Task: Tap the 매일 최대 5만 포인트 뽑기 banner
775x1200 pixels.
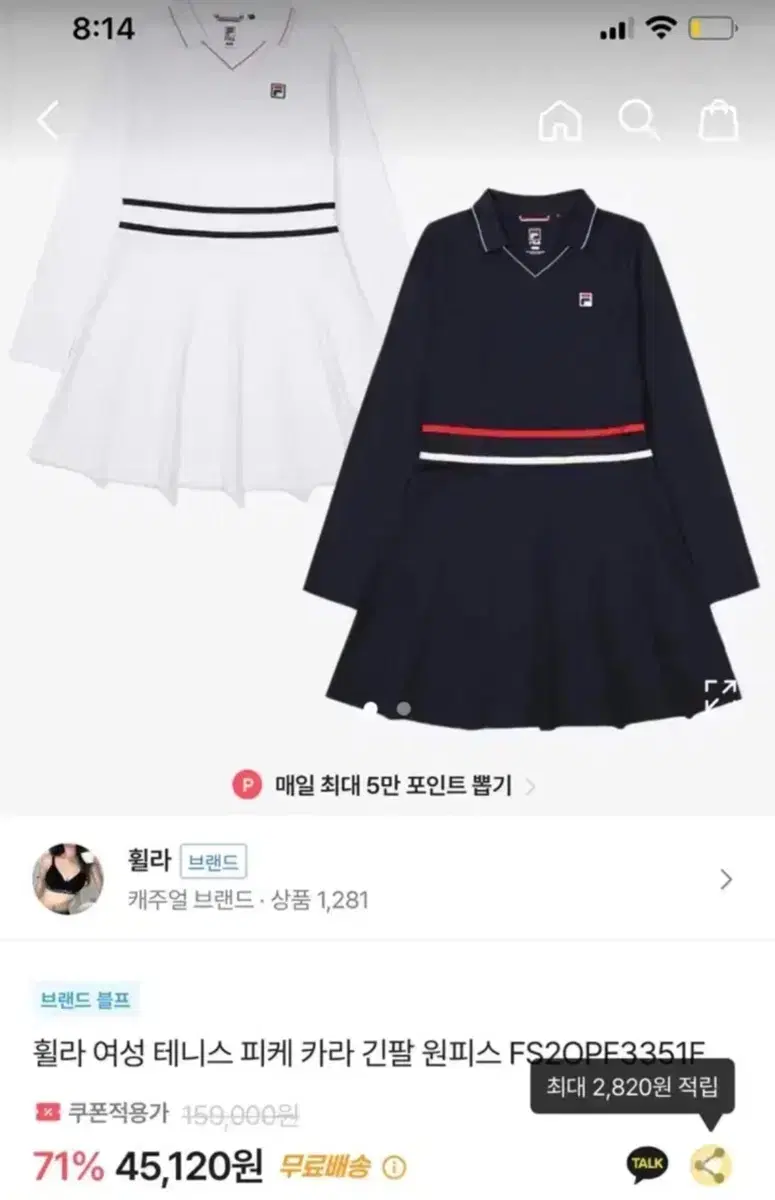Action: click(390, 783)
